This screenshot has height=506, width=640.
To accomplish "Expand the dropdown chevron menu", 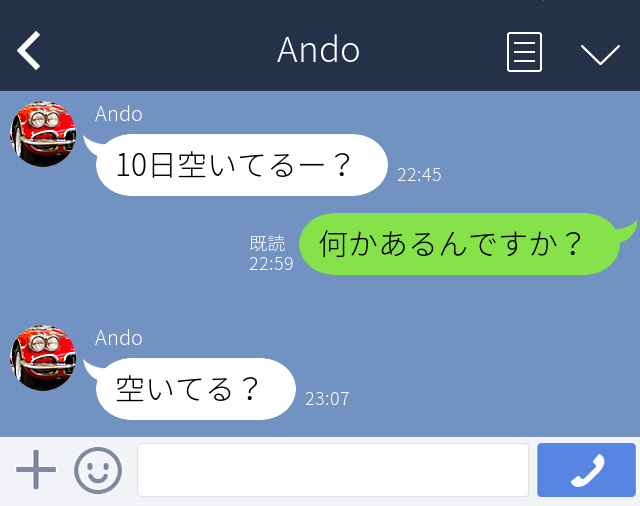I will click(x=600, y=53).
